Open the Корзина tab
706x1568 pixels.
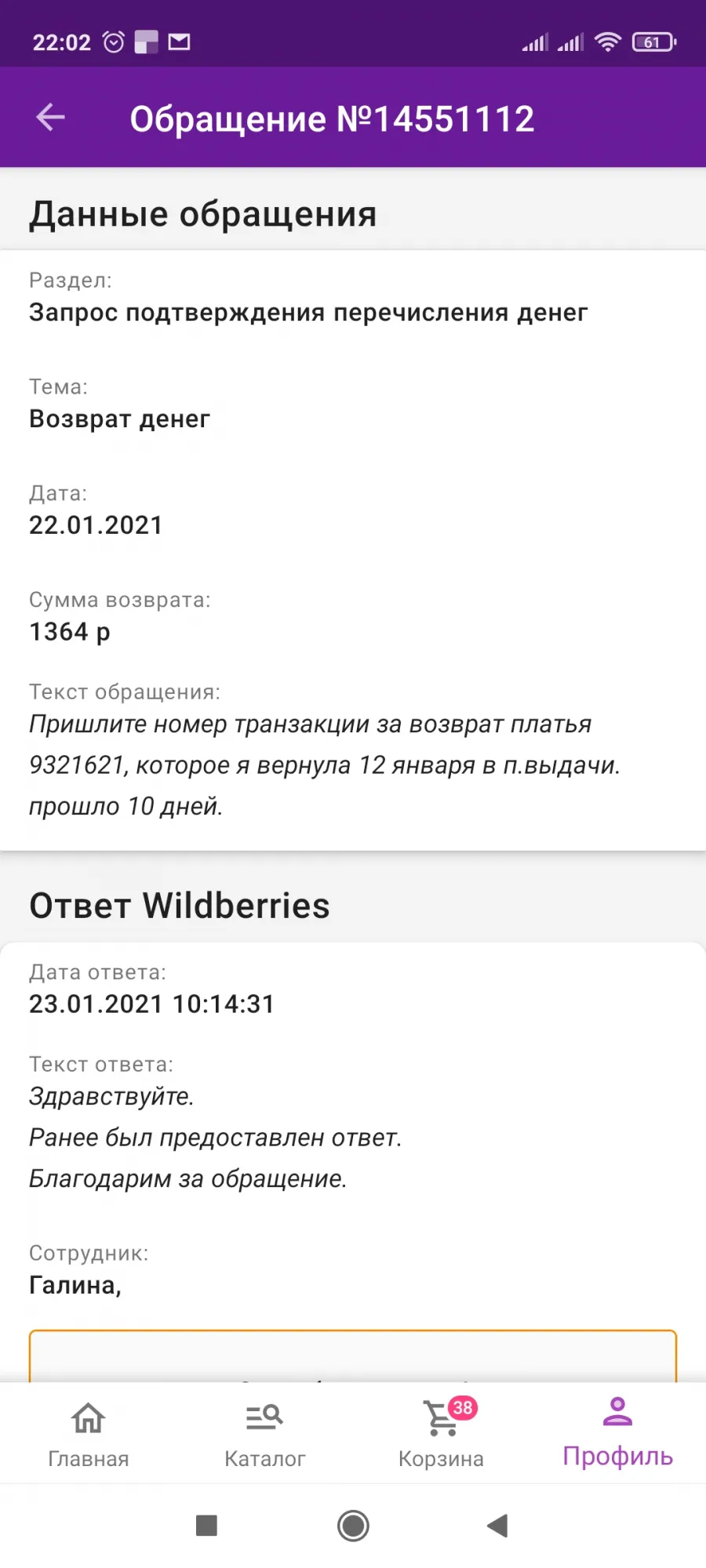[442, 1434]
